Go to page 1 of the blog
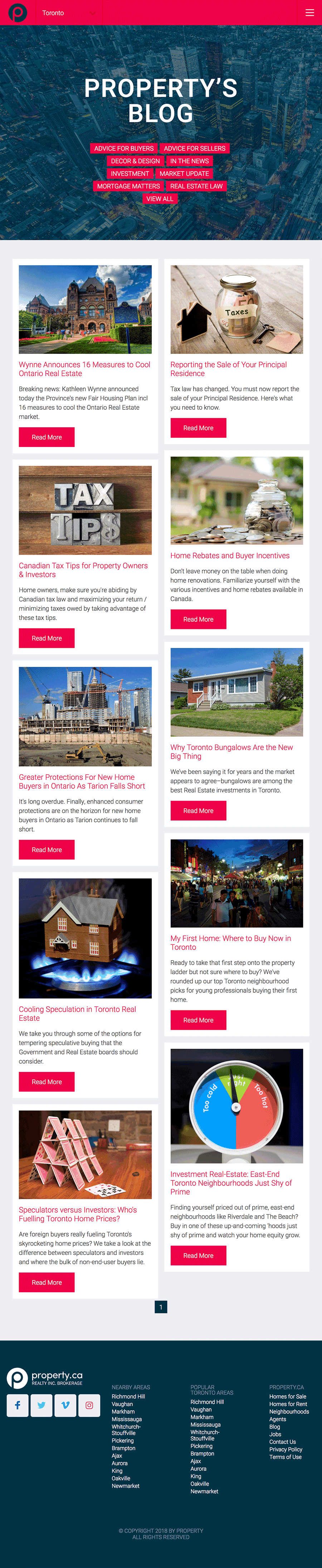 (161, 1307)
